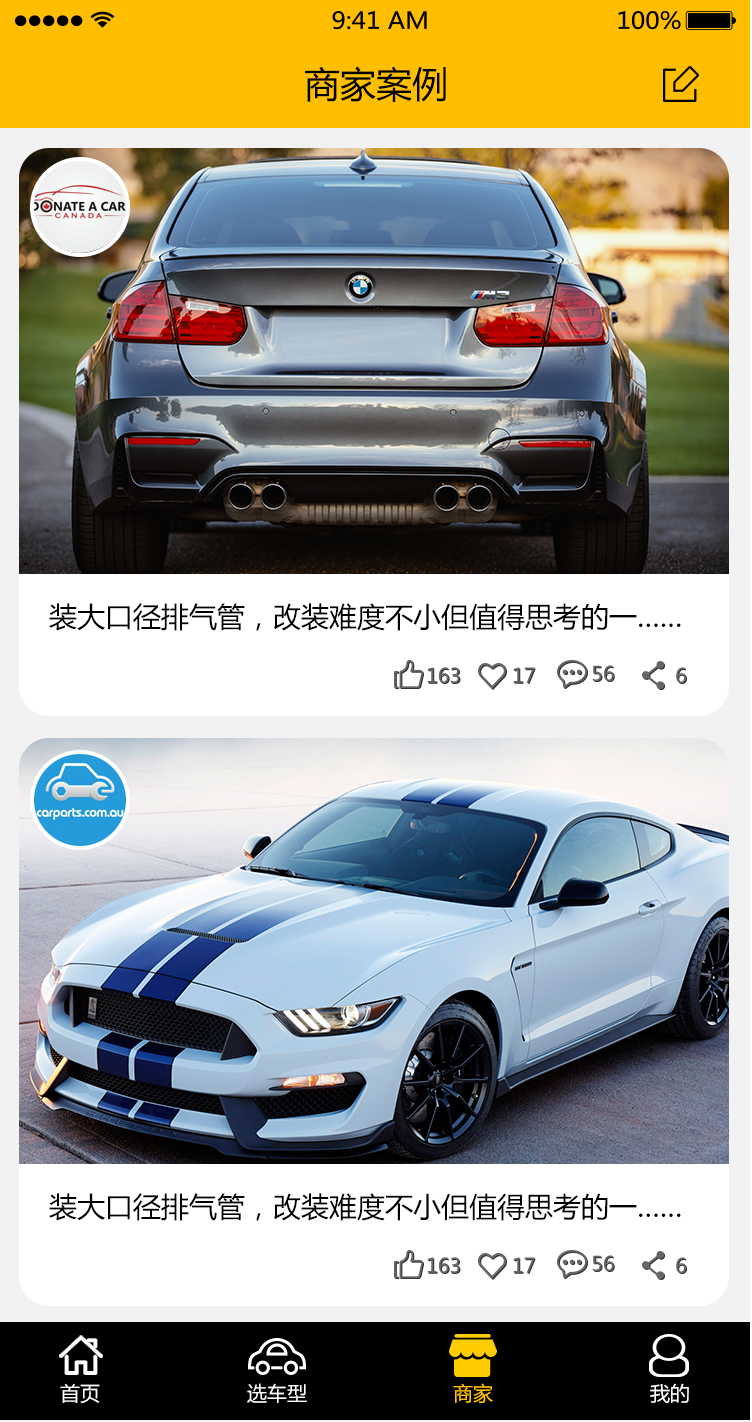Switch to the 首页 tab
The width and height of the screenshot is (752, 1422).
click(80, 1371)
